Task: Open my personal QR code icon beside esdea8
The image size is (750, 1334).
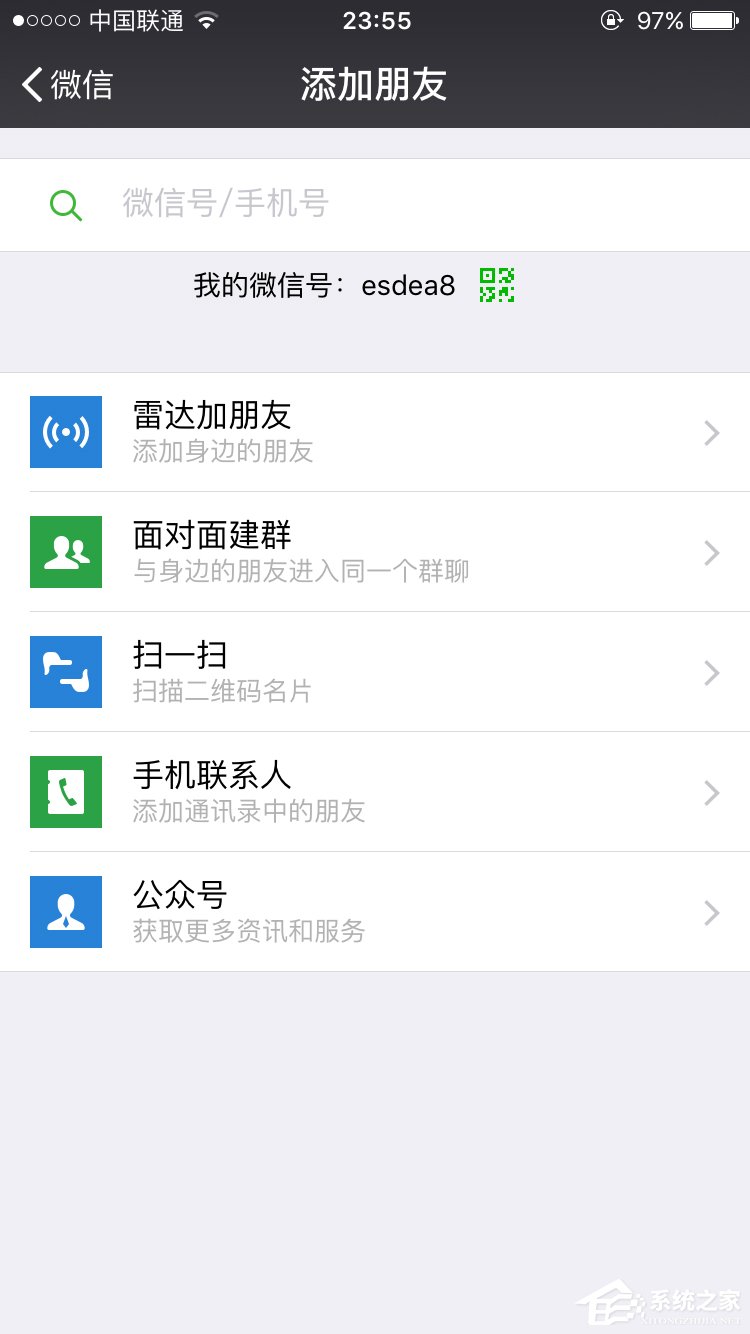Action: click(x=495, y=284)
